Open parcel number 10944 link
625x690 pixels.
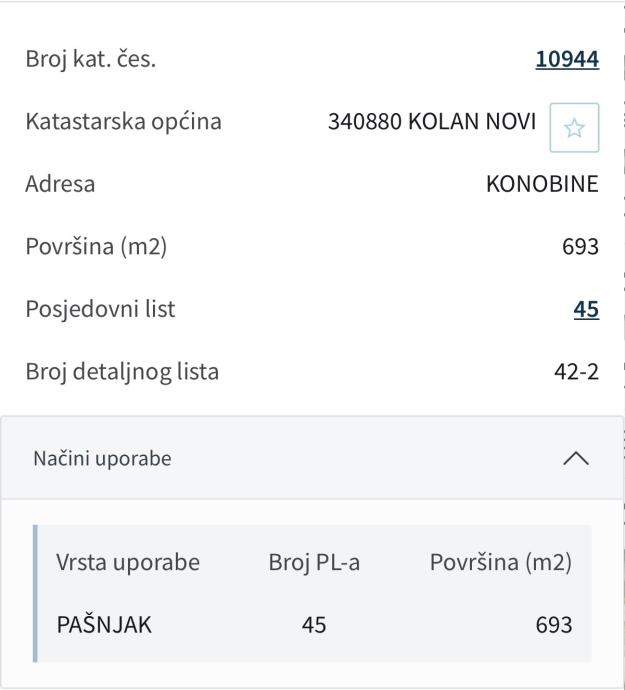pos(566,60)
